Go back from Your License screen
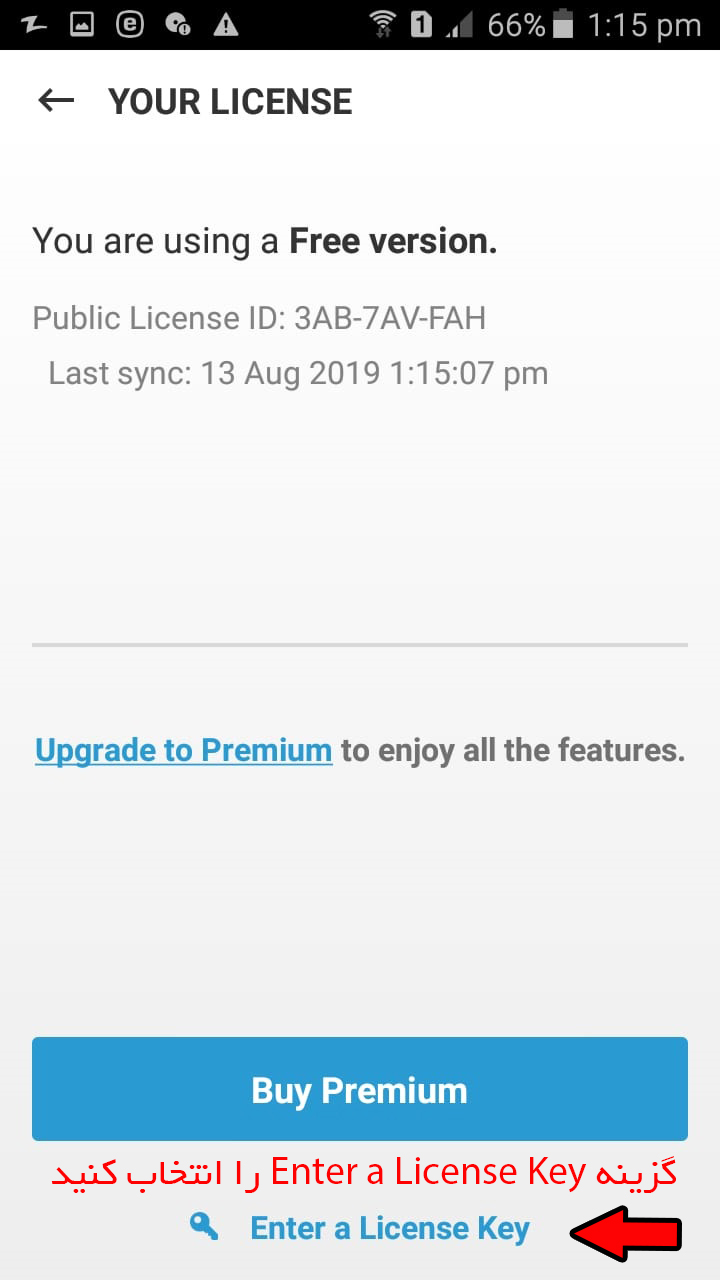 pos(56,101)
